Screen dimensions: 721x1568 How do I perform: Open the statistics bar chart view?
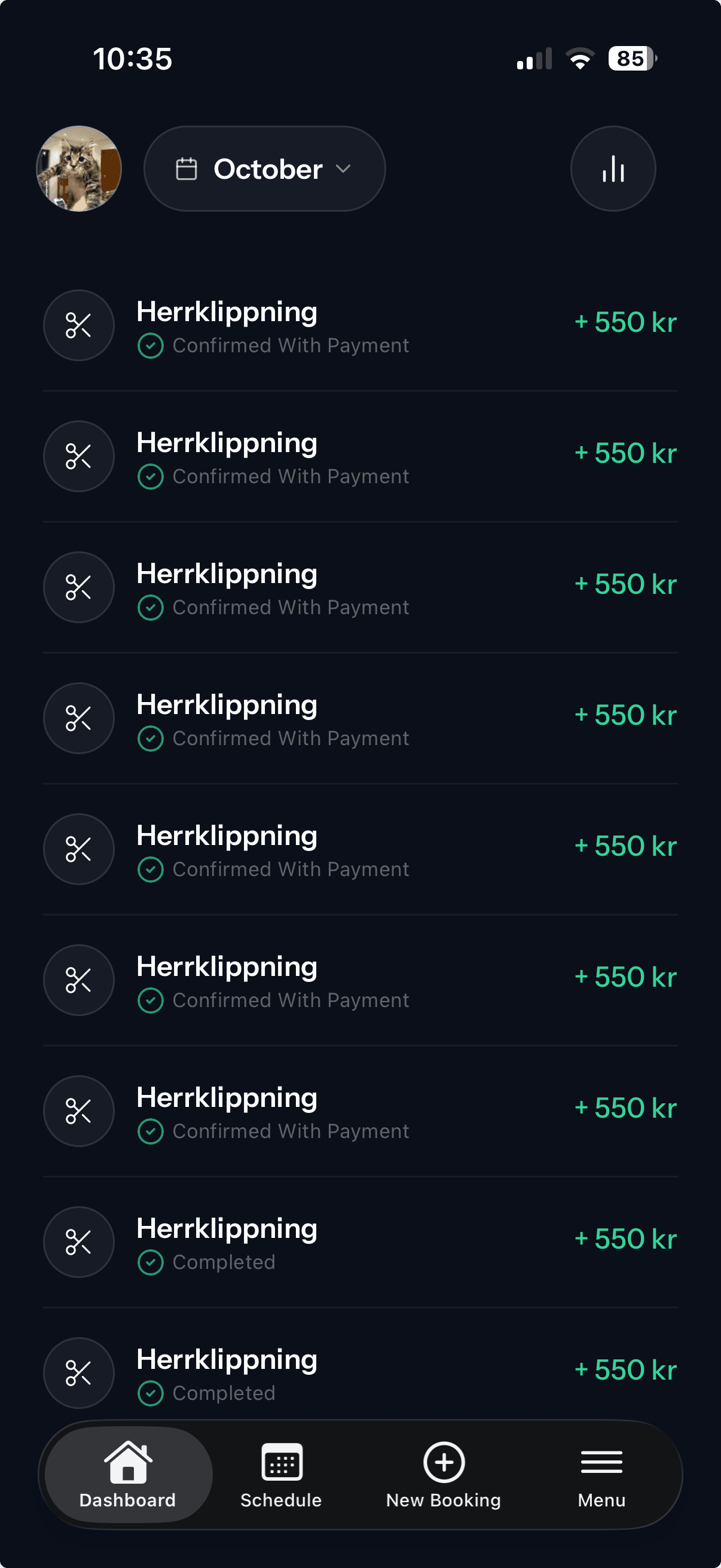click(613, 169)
